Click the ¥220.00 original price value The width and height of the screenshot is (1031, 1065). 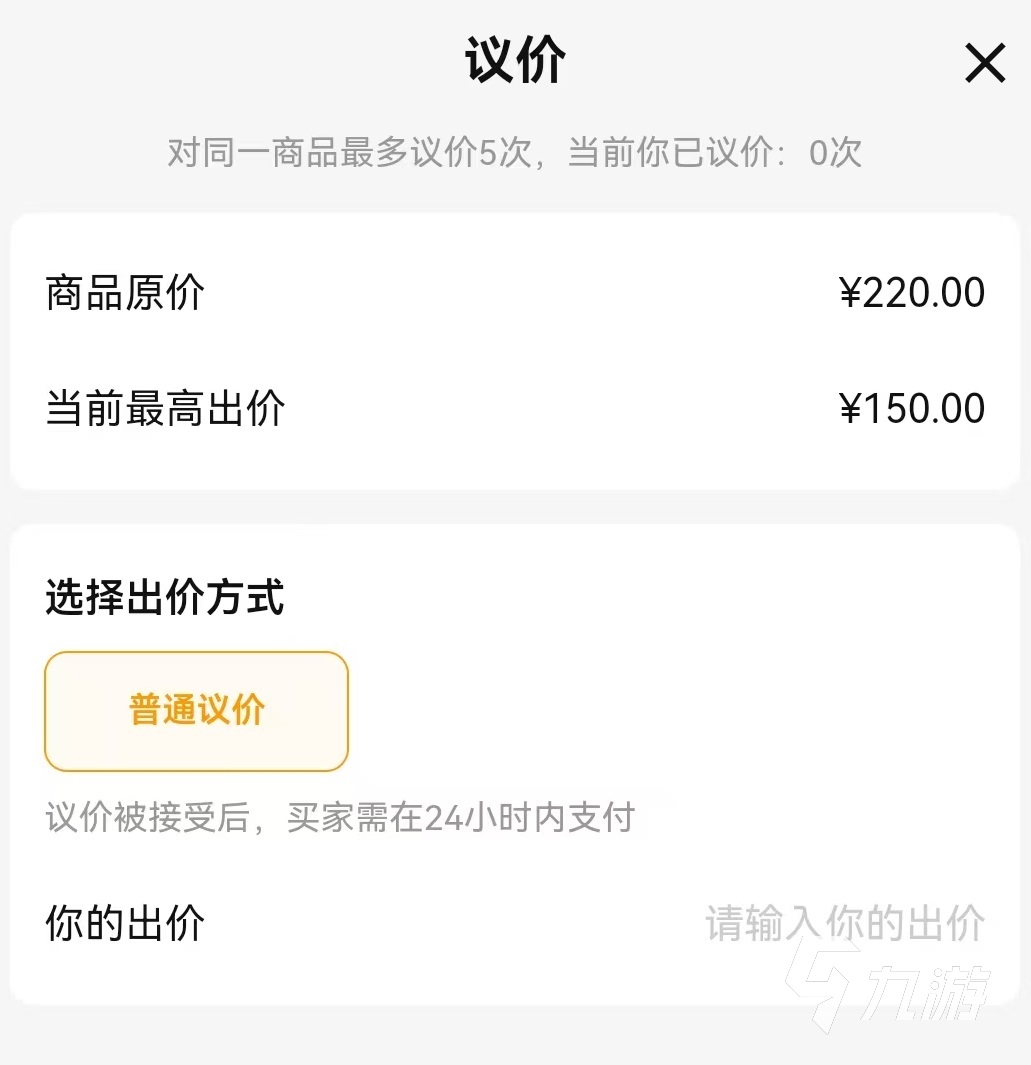(914, 291)
